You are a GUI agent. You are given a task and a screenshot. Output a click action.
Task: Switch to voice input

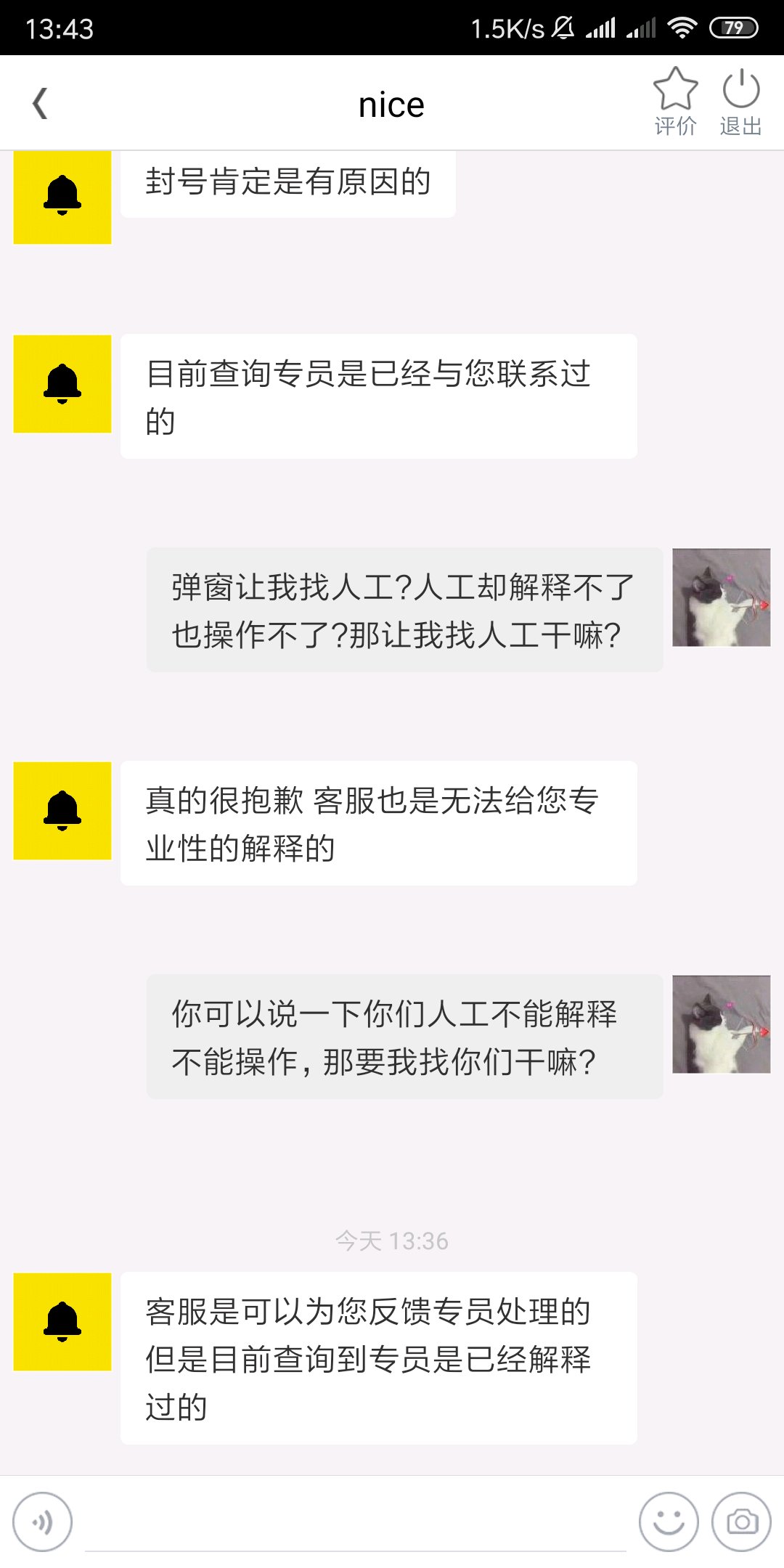pyautogui.click(x=42, y=1522)
